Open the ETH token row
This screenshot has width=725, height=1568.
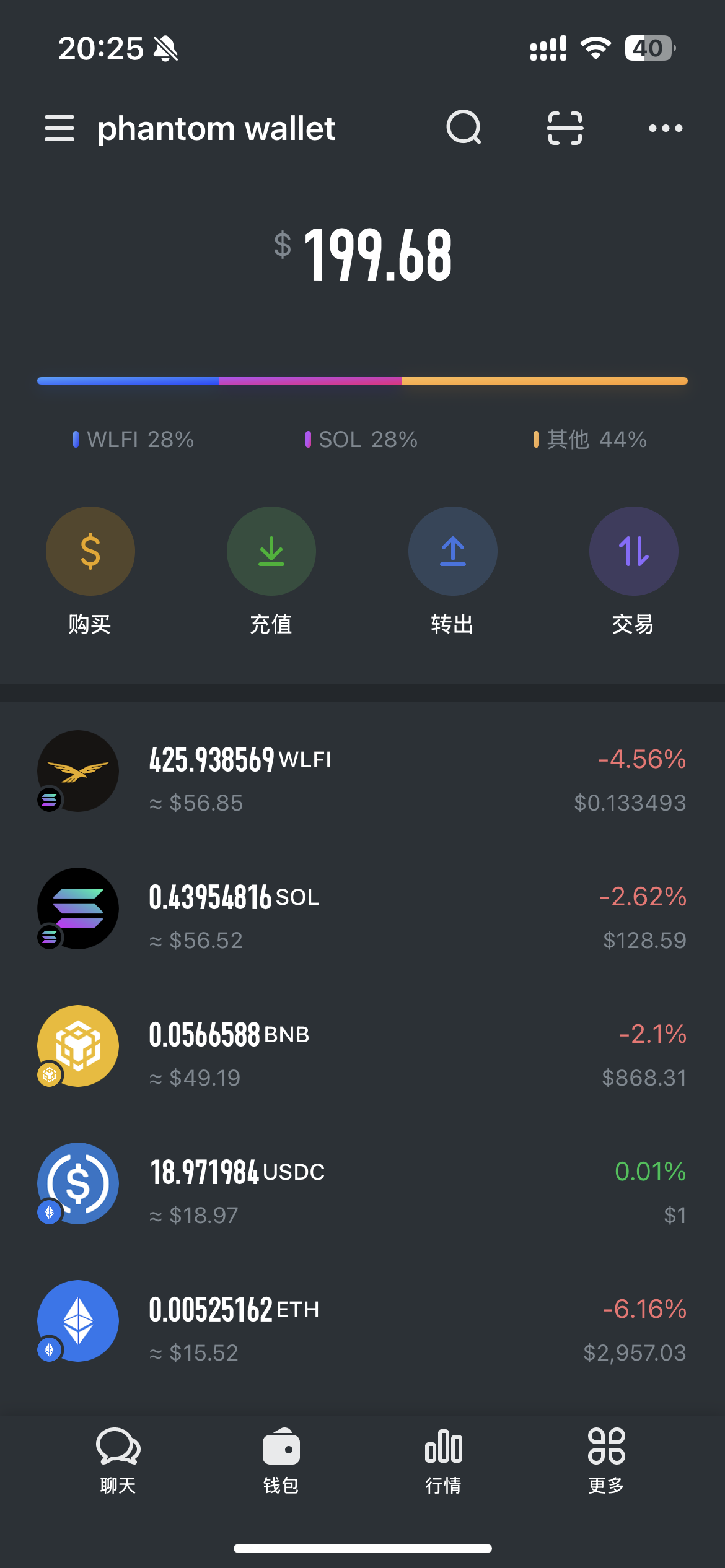coord(362,1322)
